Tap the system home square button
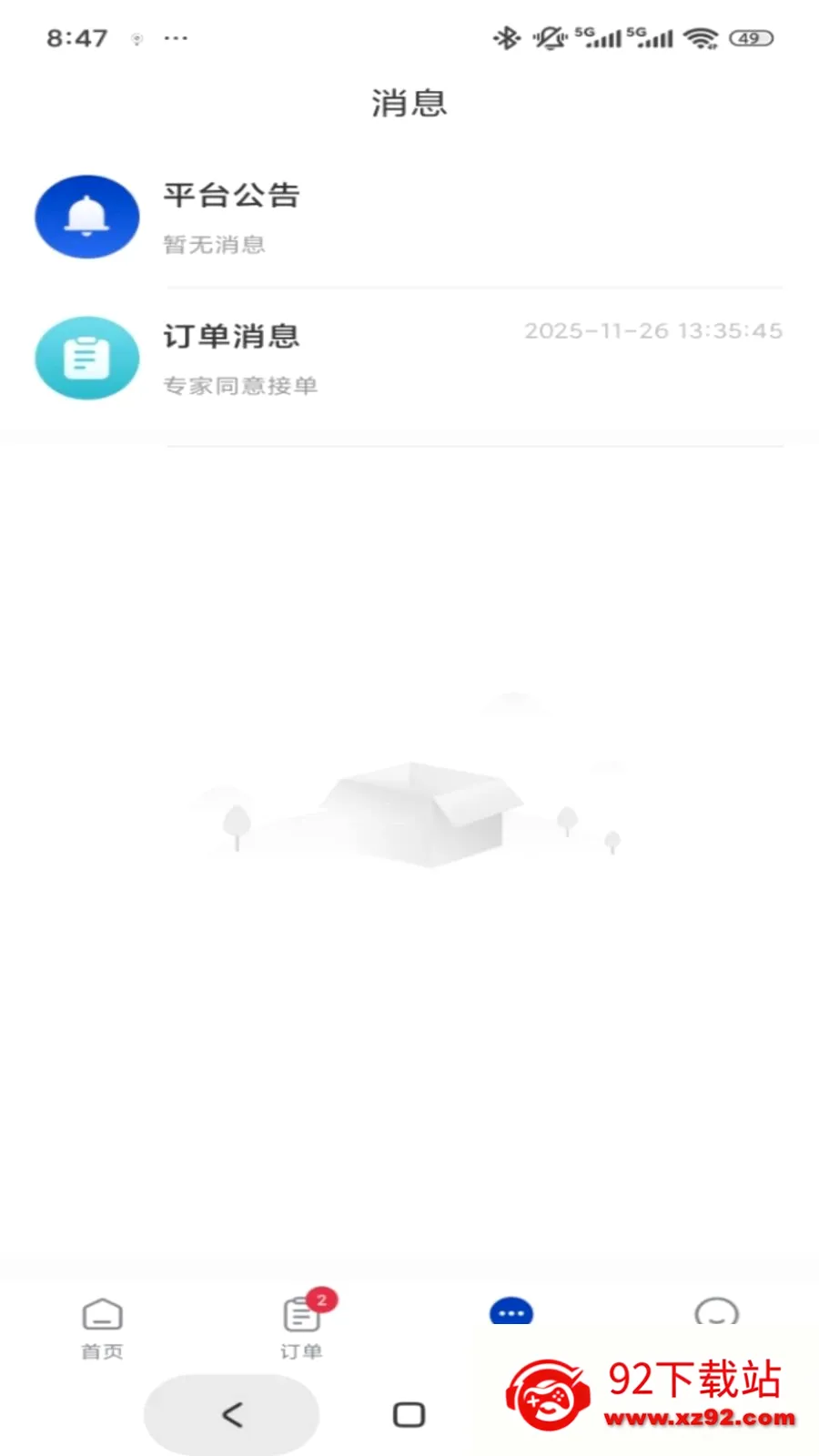The height and width of the screenshot is (1456, 819). coord(409,1414)
